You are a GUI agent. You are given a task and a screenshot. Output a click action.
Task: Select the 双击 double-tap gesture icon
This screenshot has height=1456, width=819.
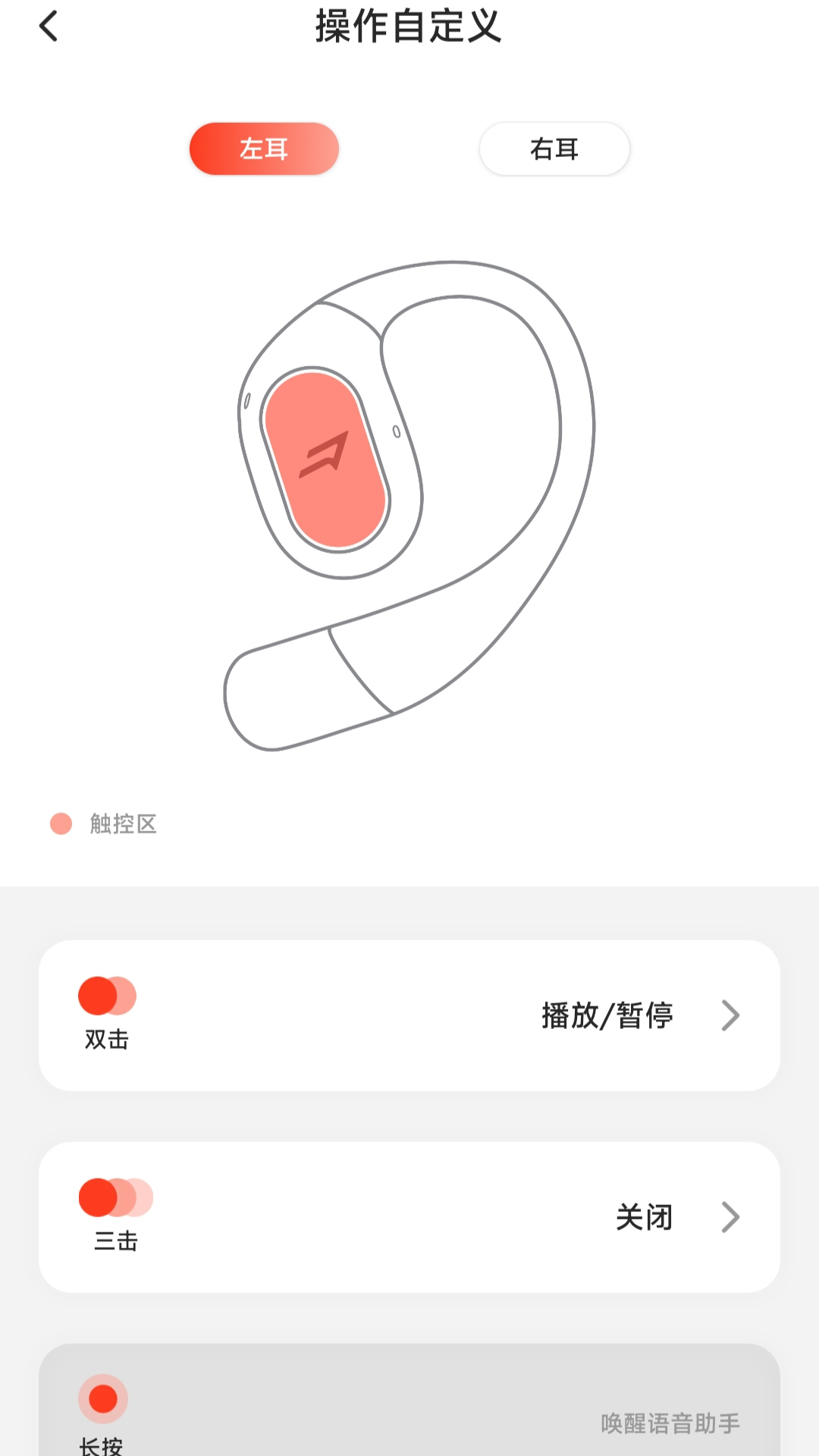(107, 995)
